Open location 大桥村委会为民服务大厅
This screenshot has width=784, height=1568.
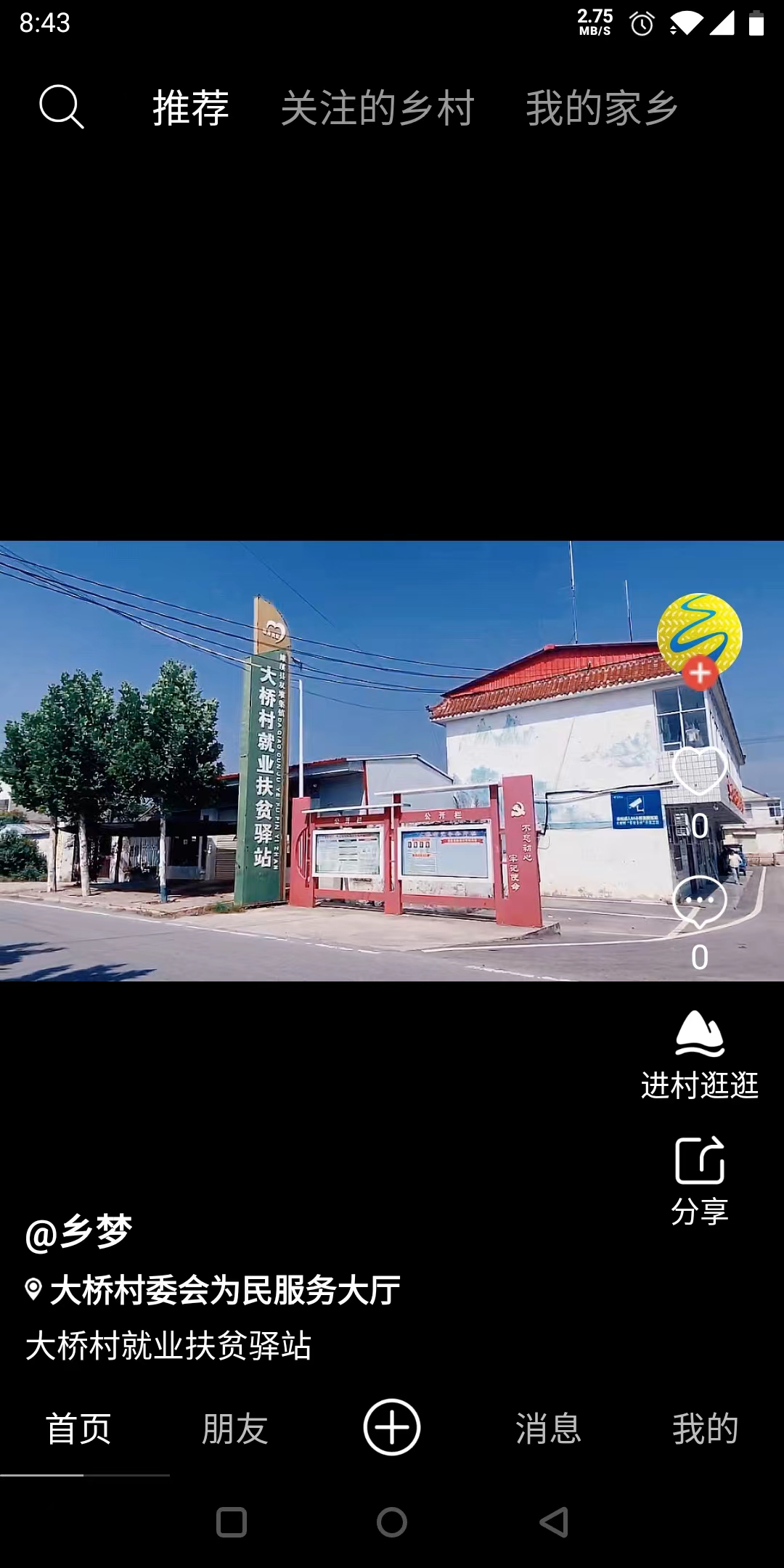(213, 1290)
